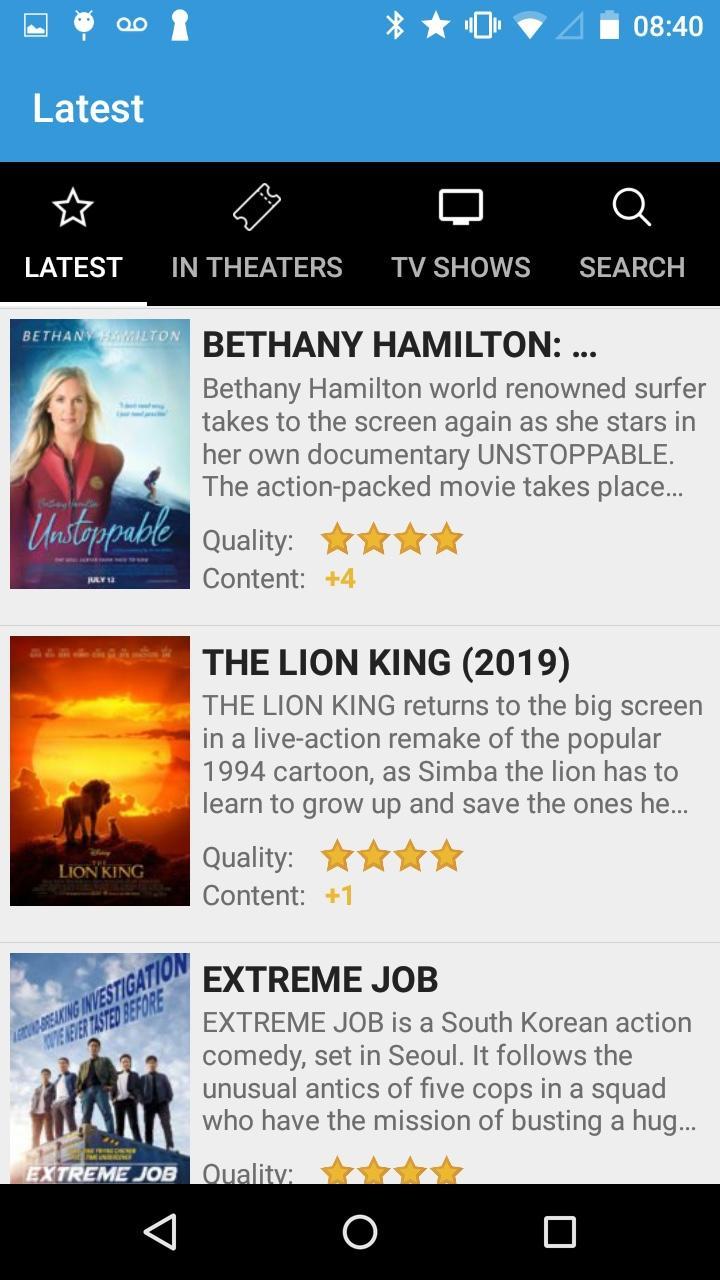Image resolution: width=720 pixels, height=1280 pixels.
Task: Open the TV SHOWS tab
Action: [x=461, y=266]
